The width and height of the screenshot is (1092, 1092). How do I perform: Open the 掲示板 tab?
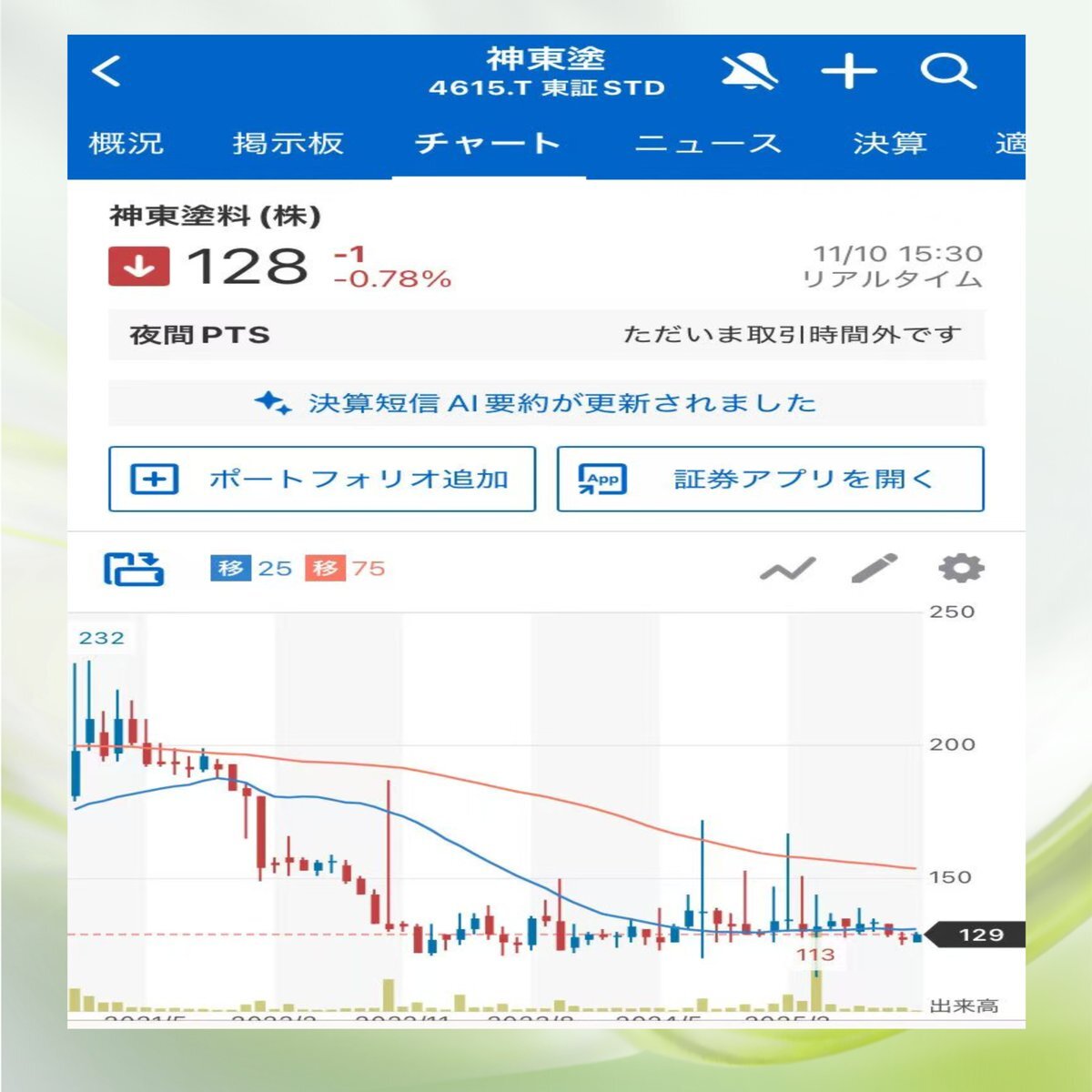[288, 144]
